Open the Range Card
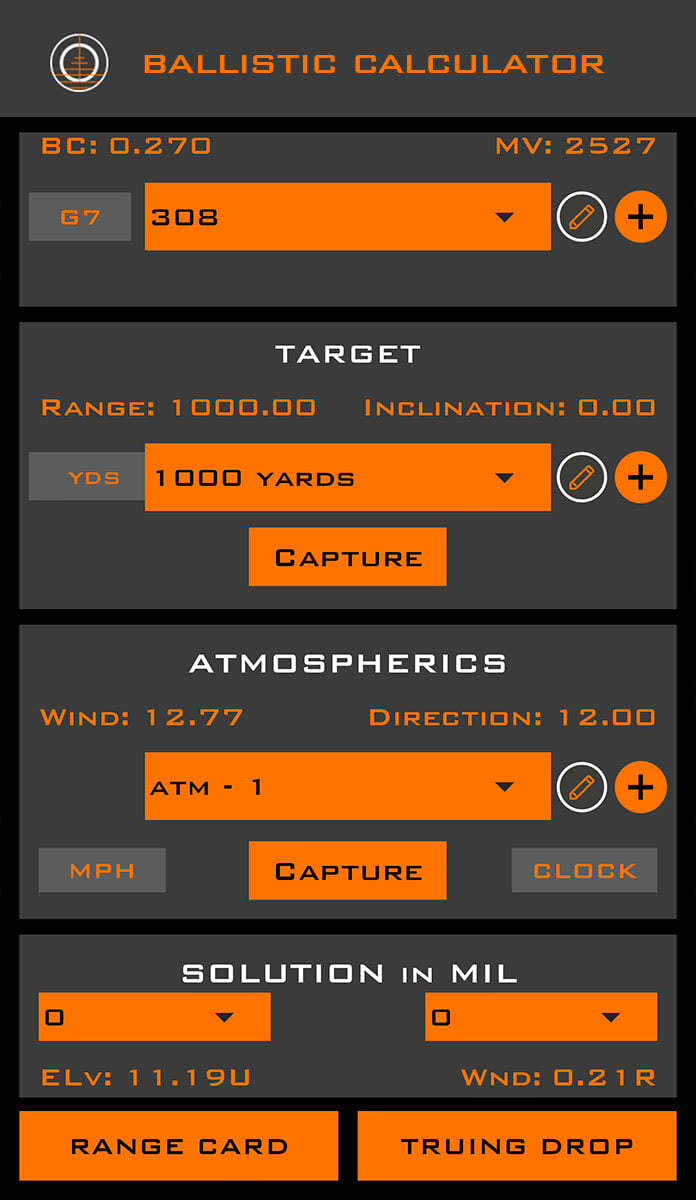 point(178,1146)
